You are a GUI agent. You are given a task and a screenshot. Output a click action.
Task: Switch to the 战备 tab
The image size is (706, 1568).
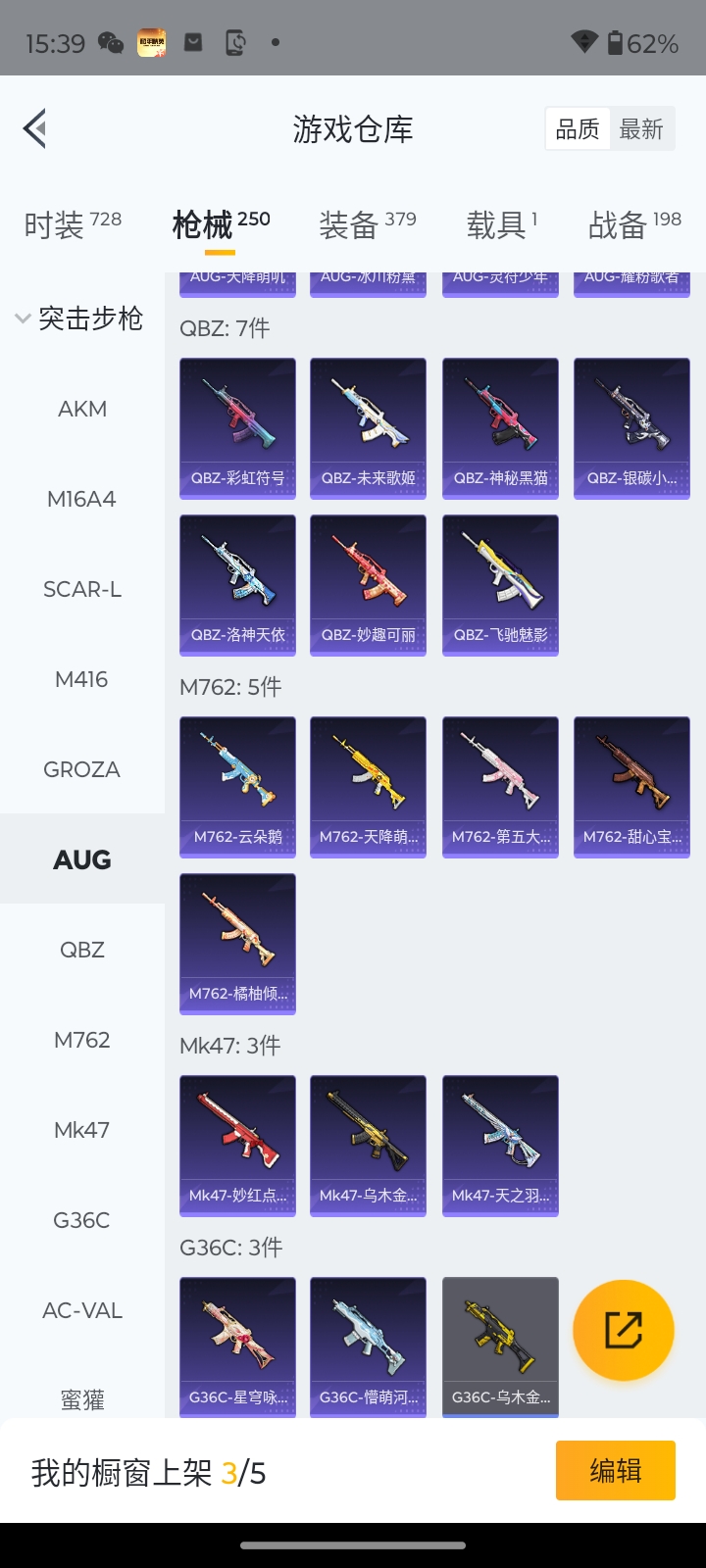pyautogui.click(x=634, y=224)
